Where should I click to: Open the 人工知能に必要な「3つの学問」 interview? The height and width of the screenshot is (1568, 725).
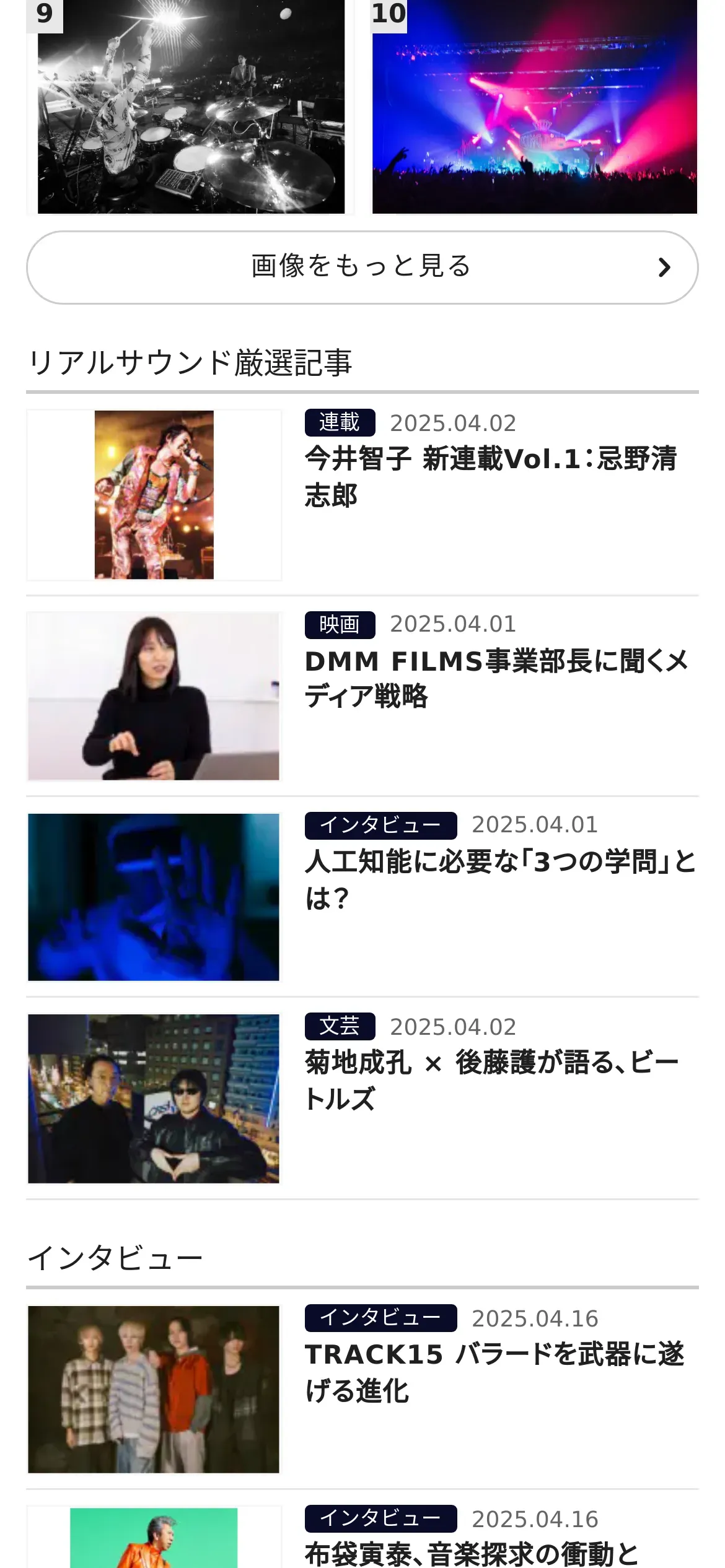click(499, 879)
